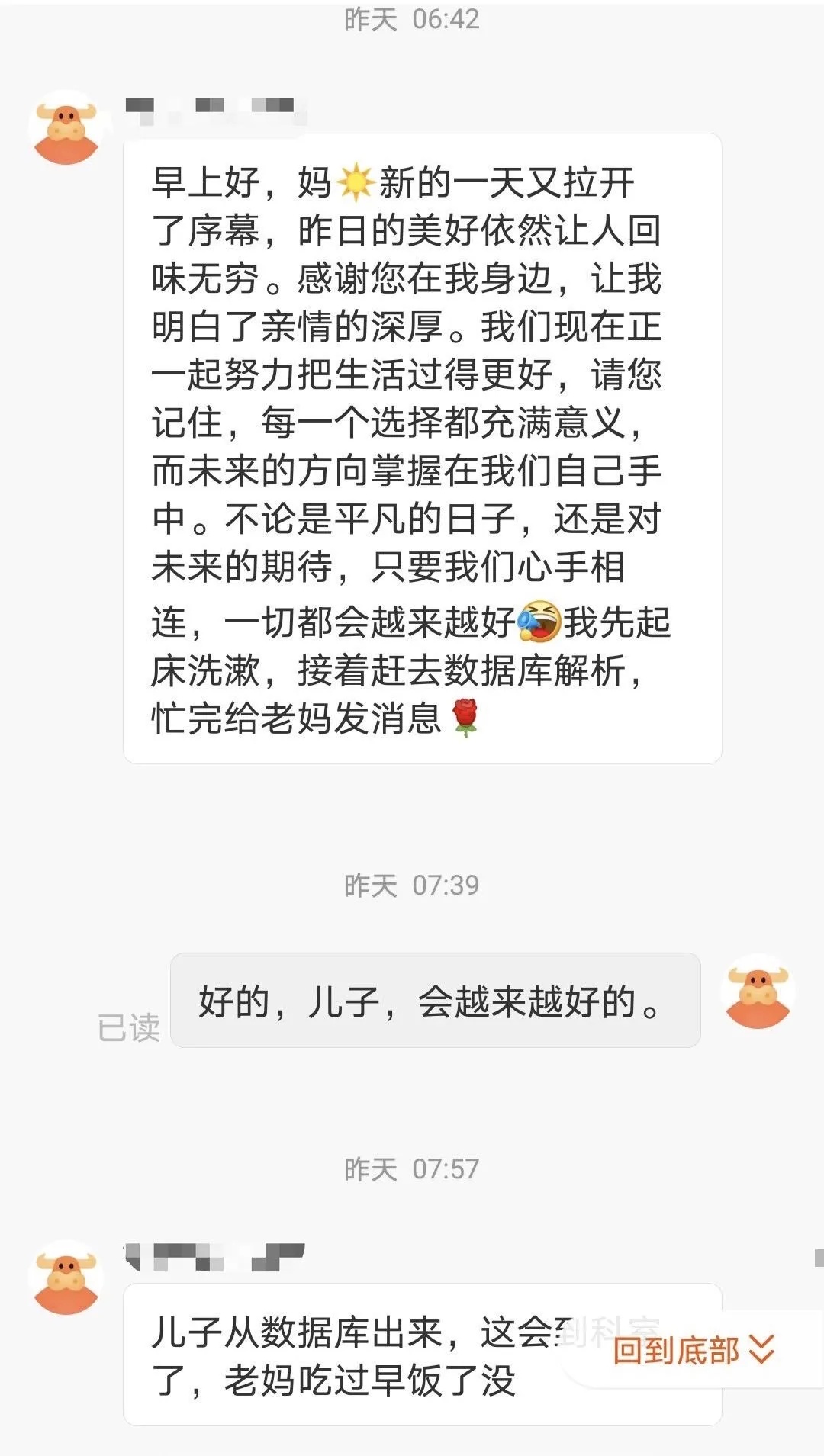Tap the sun emoji in the morning greeting
The image size is (824, 1456).
[x=355, y=183]
